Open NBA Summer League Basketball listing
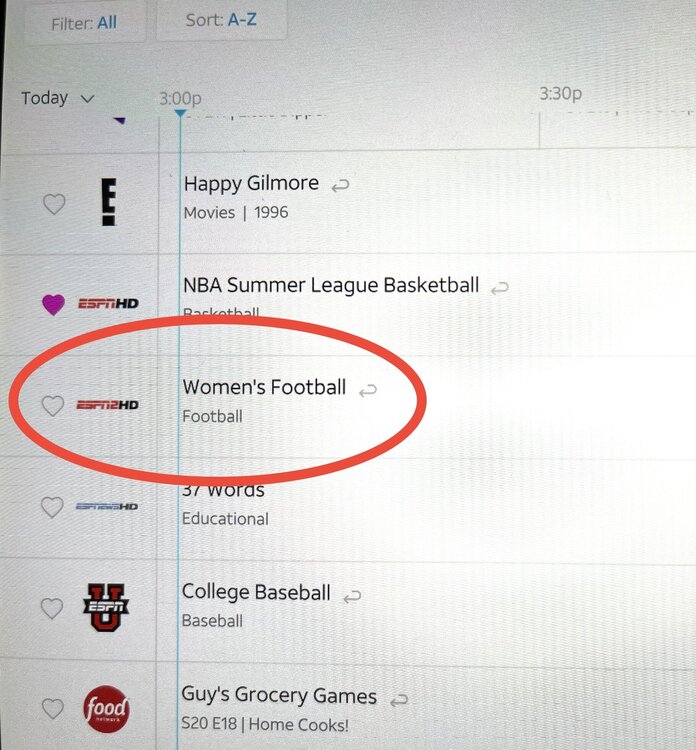Image resolution: width=696 pixels, height=750 pixels. pos(331,286)
